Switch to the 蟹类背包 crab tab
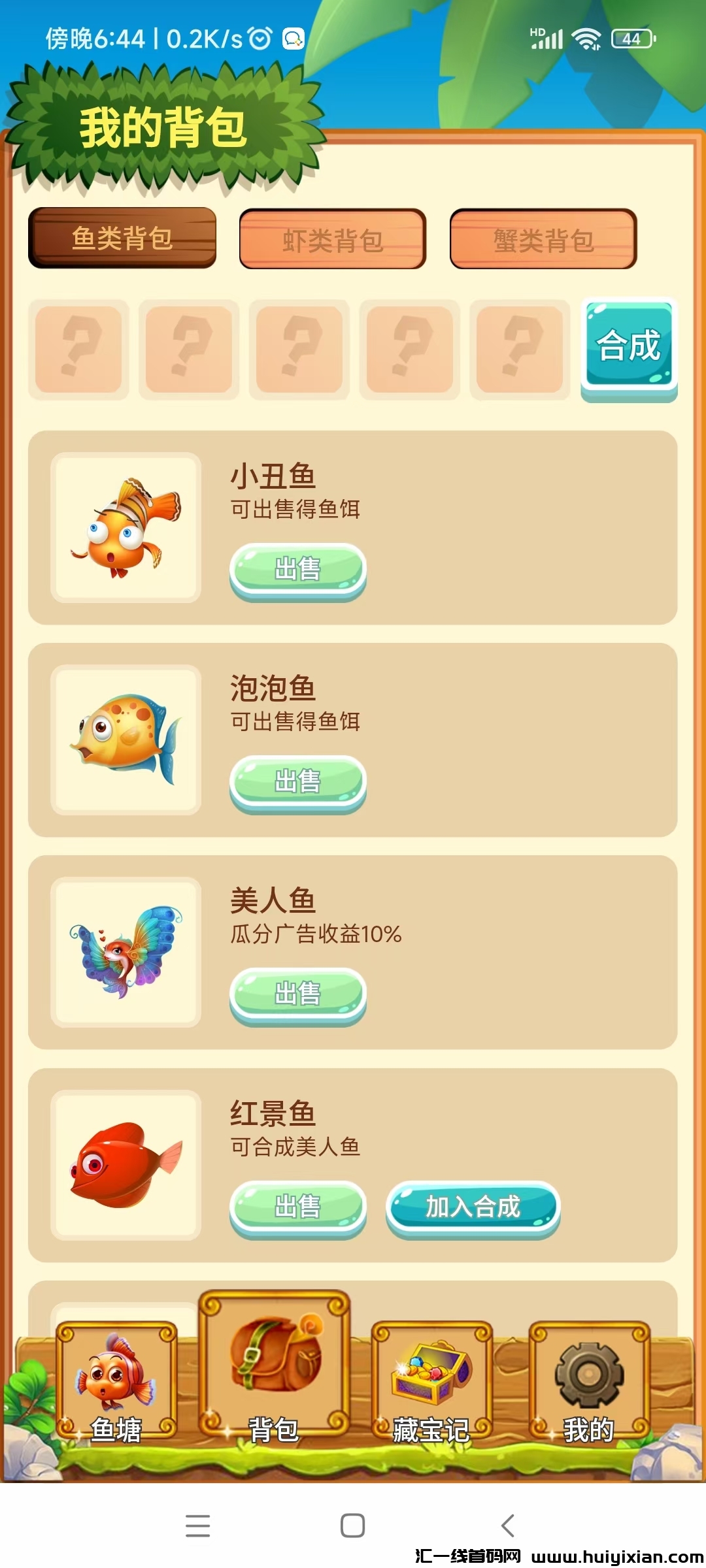The image size is (706, 1568). pyautogui.click(x=543, y=238)
